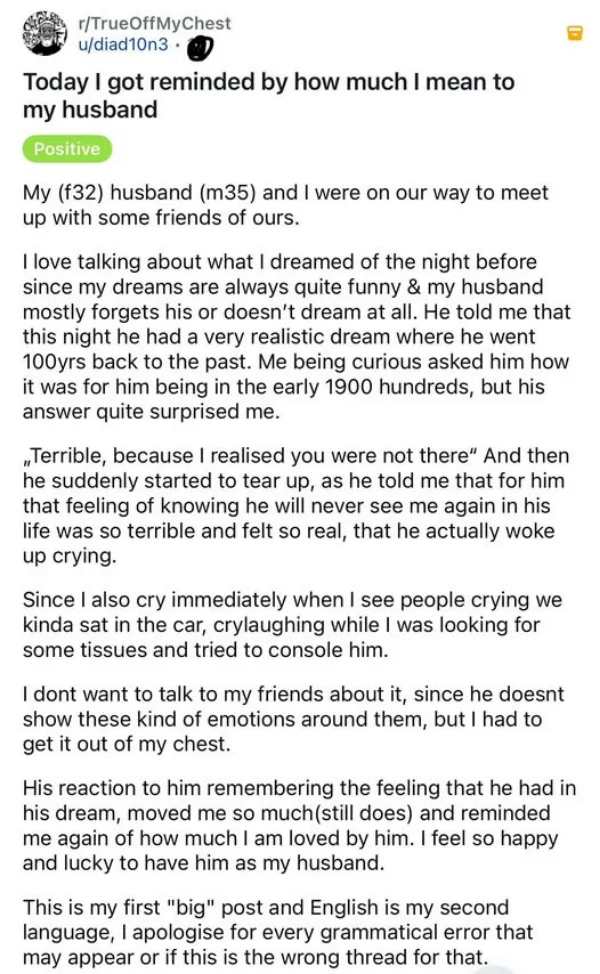Screen dimensions: 600x974
Task: Tap the yellow archive icon
Action: (574, 33)
